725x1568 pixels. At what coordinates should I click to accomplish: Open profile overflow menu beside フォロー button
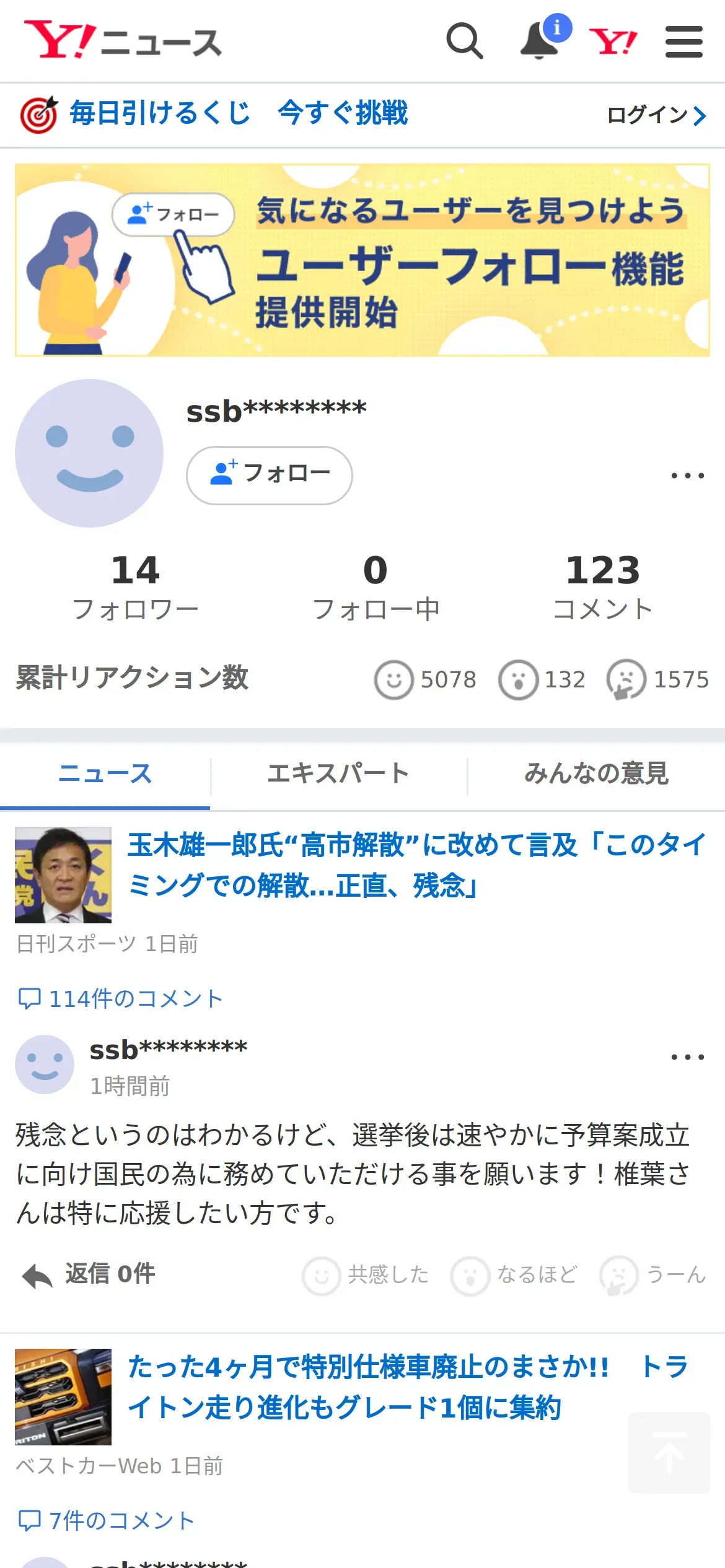click(687, 476)
